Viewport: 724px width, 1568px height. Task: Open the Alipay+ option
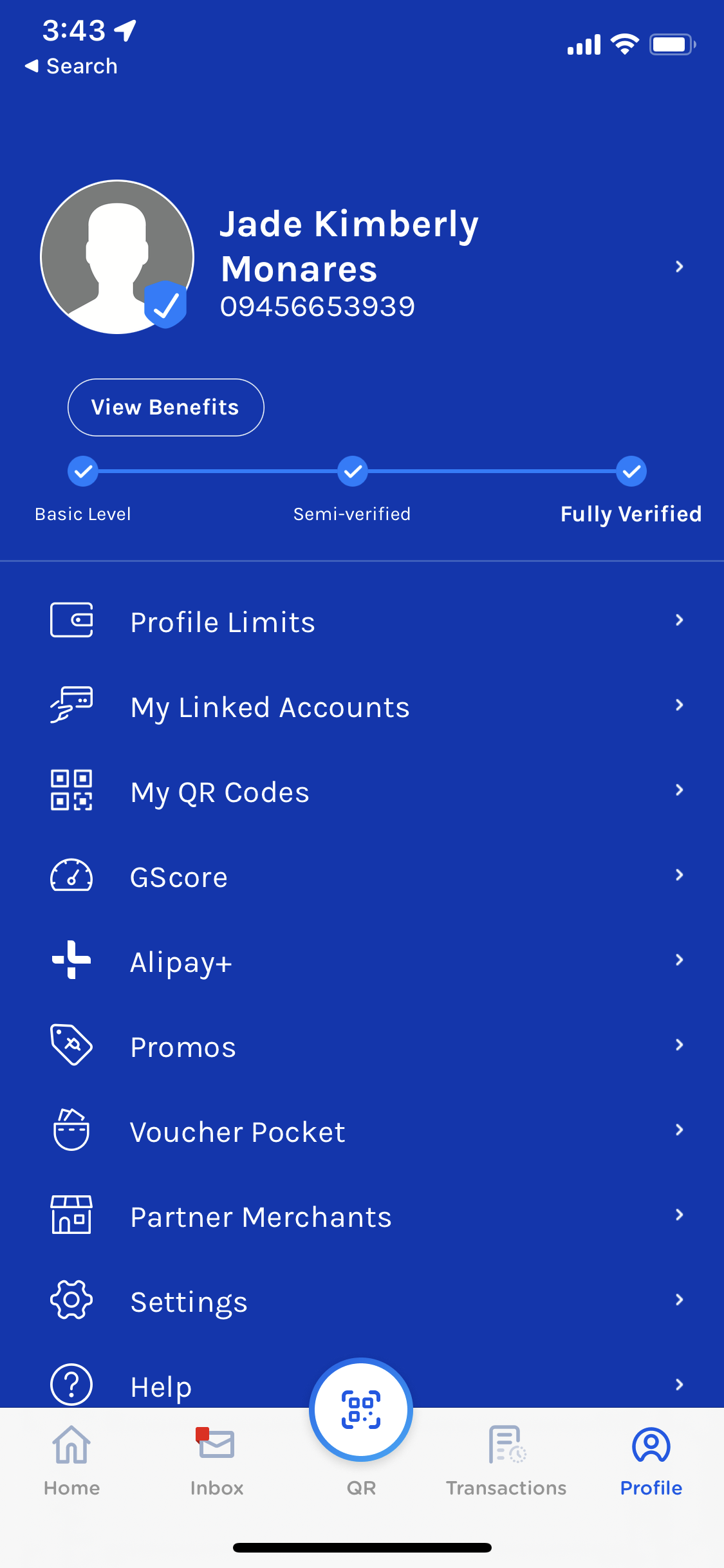click(360, 962)
